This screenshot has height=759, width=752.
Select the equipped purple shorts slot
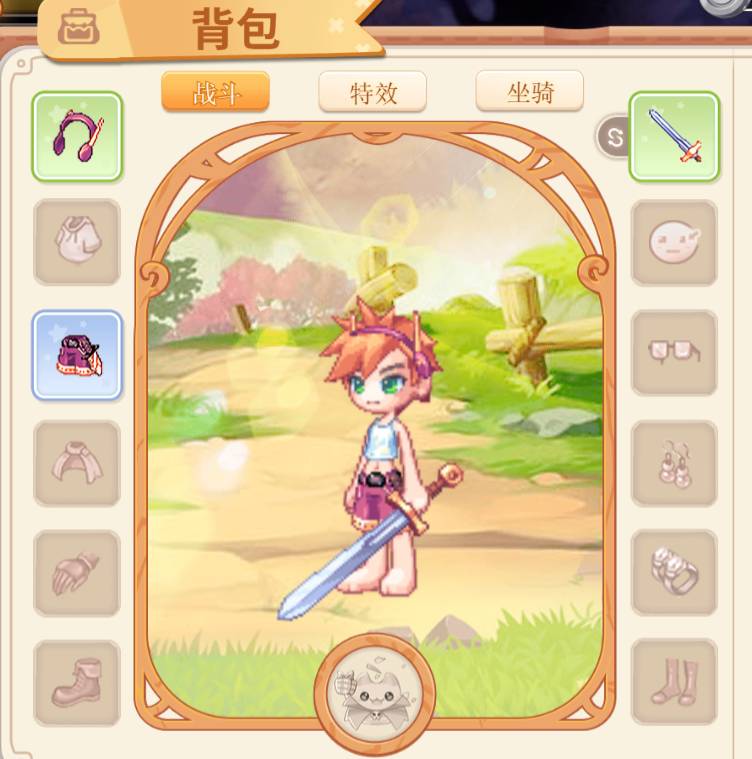[77, 355]
